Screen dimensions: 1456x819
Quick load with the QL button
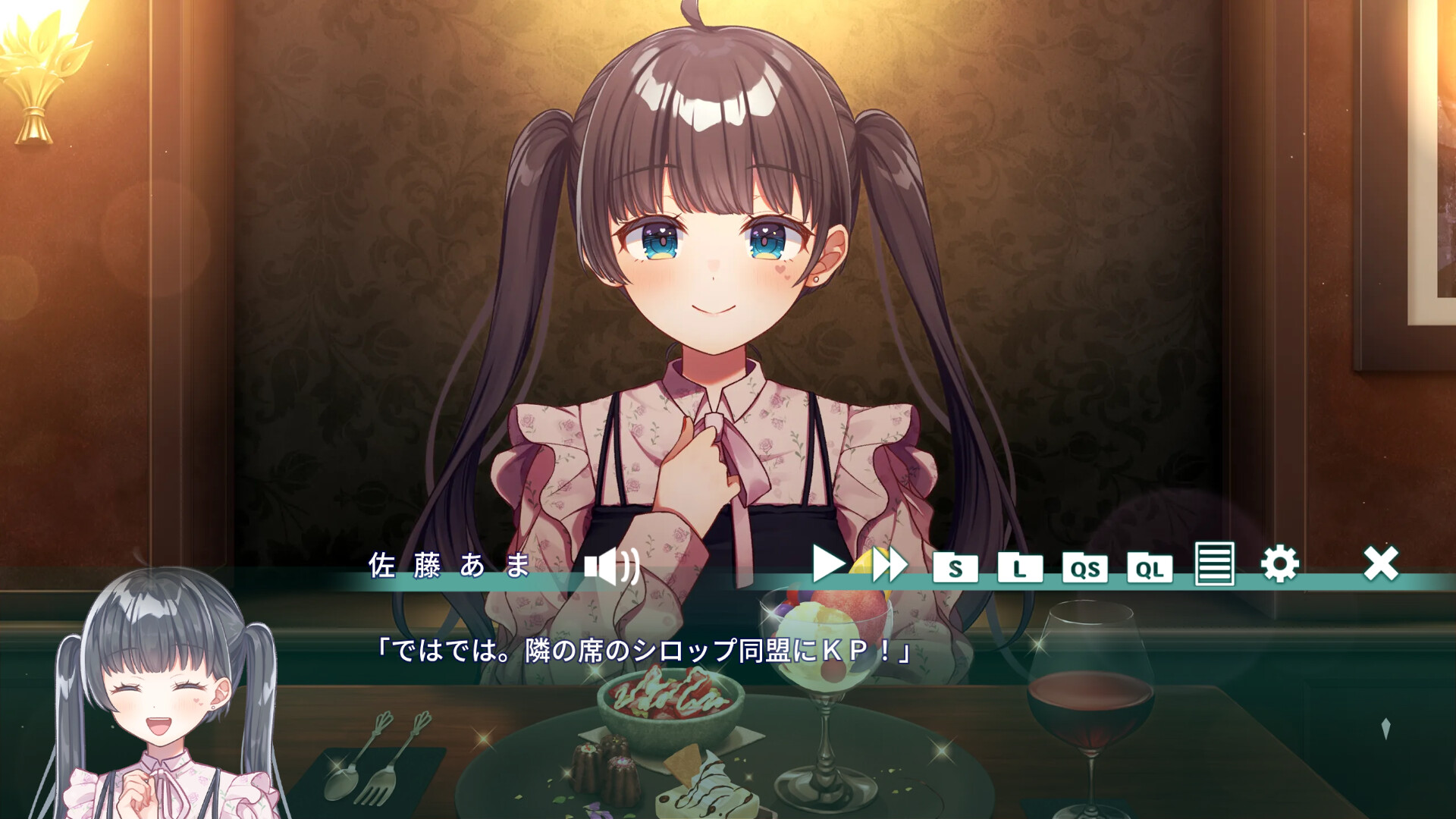(1150, 569)
